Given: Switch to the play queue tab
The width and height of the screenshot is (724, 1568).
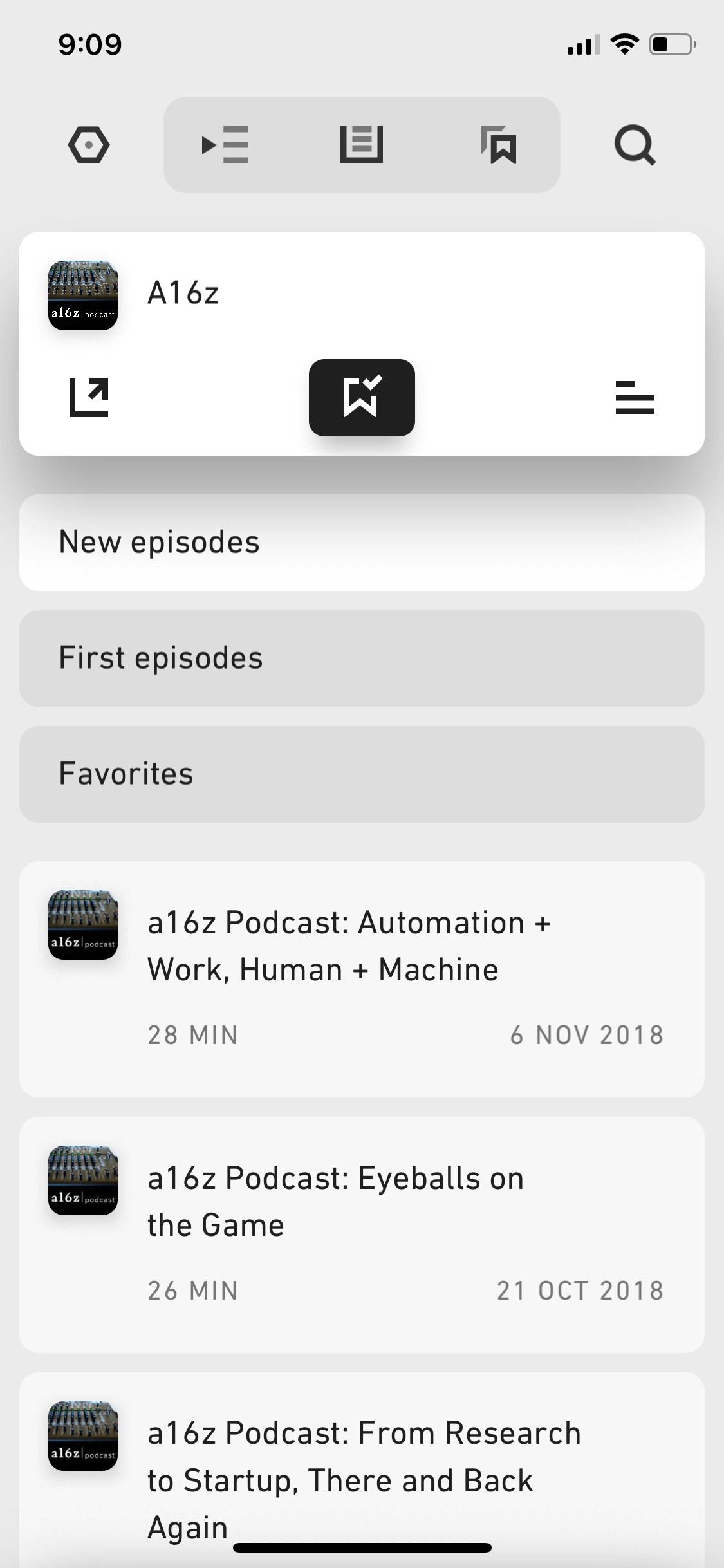Looking at the screenshot, I should tap(225, 145).
